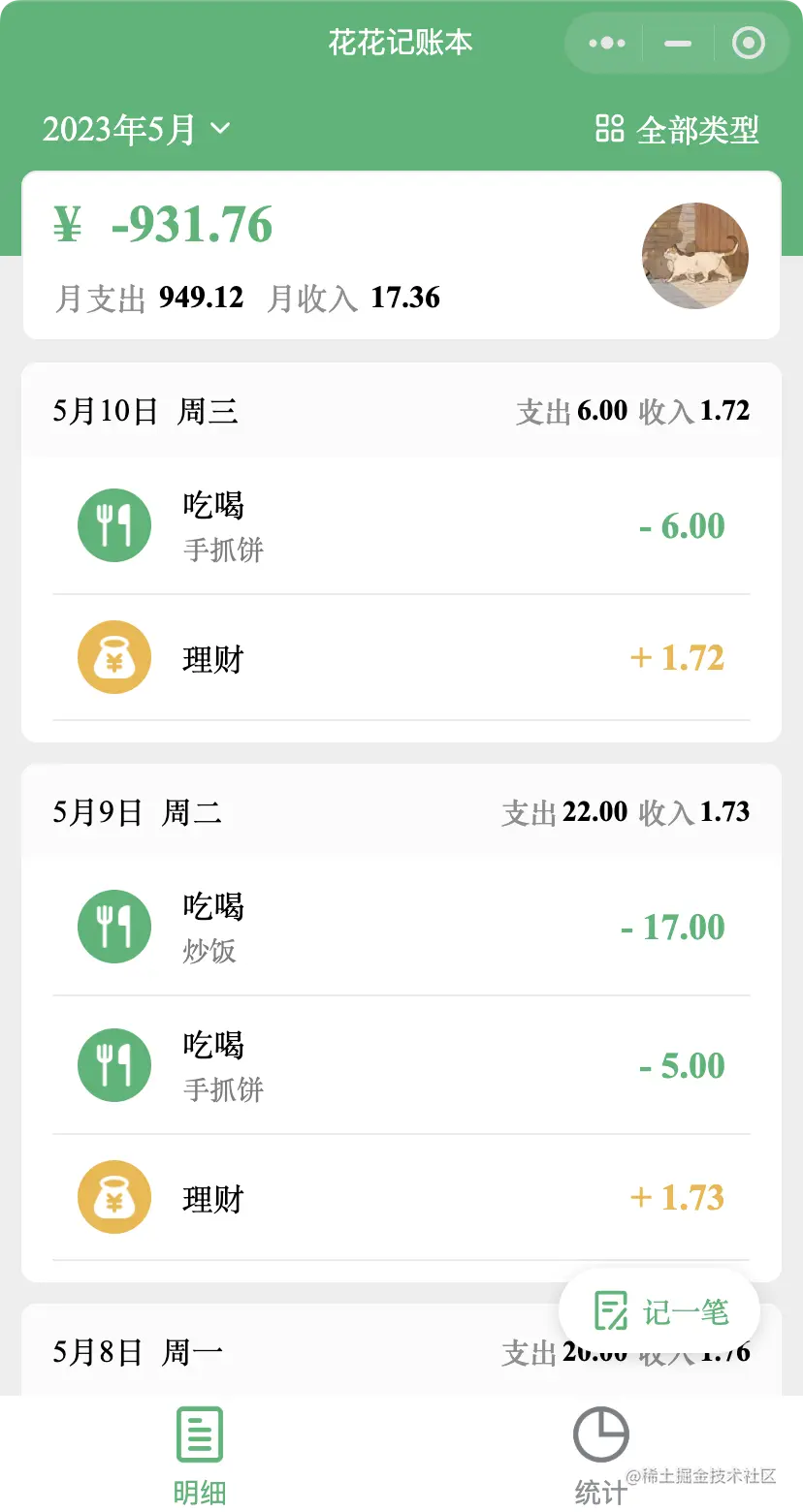
Task: Select the -17.00 炒饭 expense row
Action: [401, 926]
